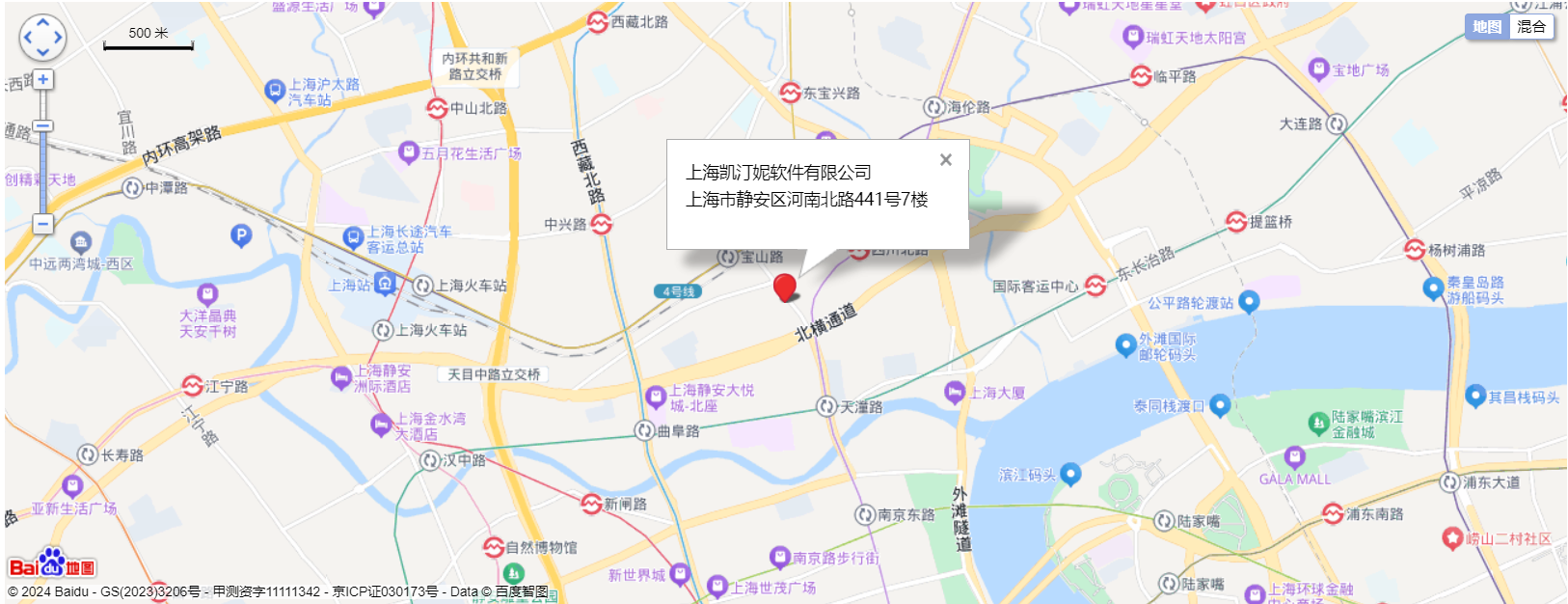Pan the map right
This screenshot has height=604, width=1568.
[x=59, y=39]
